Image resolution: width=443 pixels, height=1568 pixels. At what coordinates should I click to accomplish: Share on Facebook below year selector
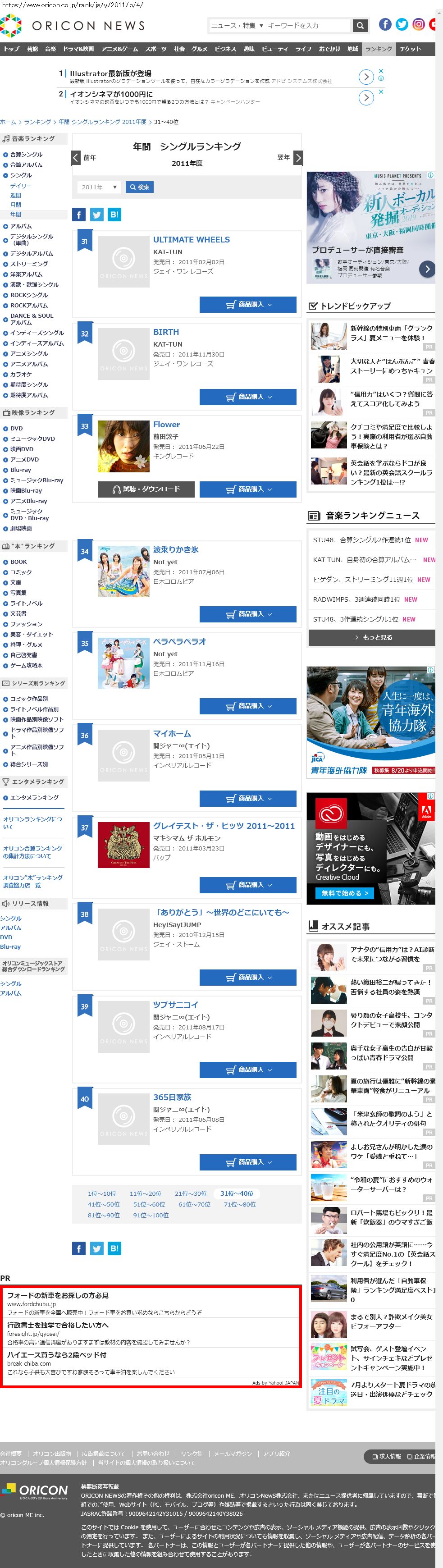(78, 214)
